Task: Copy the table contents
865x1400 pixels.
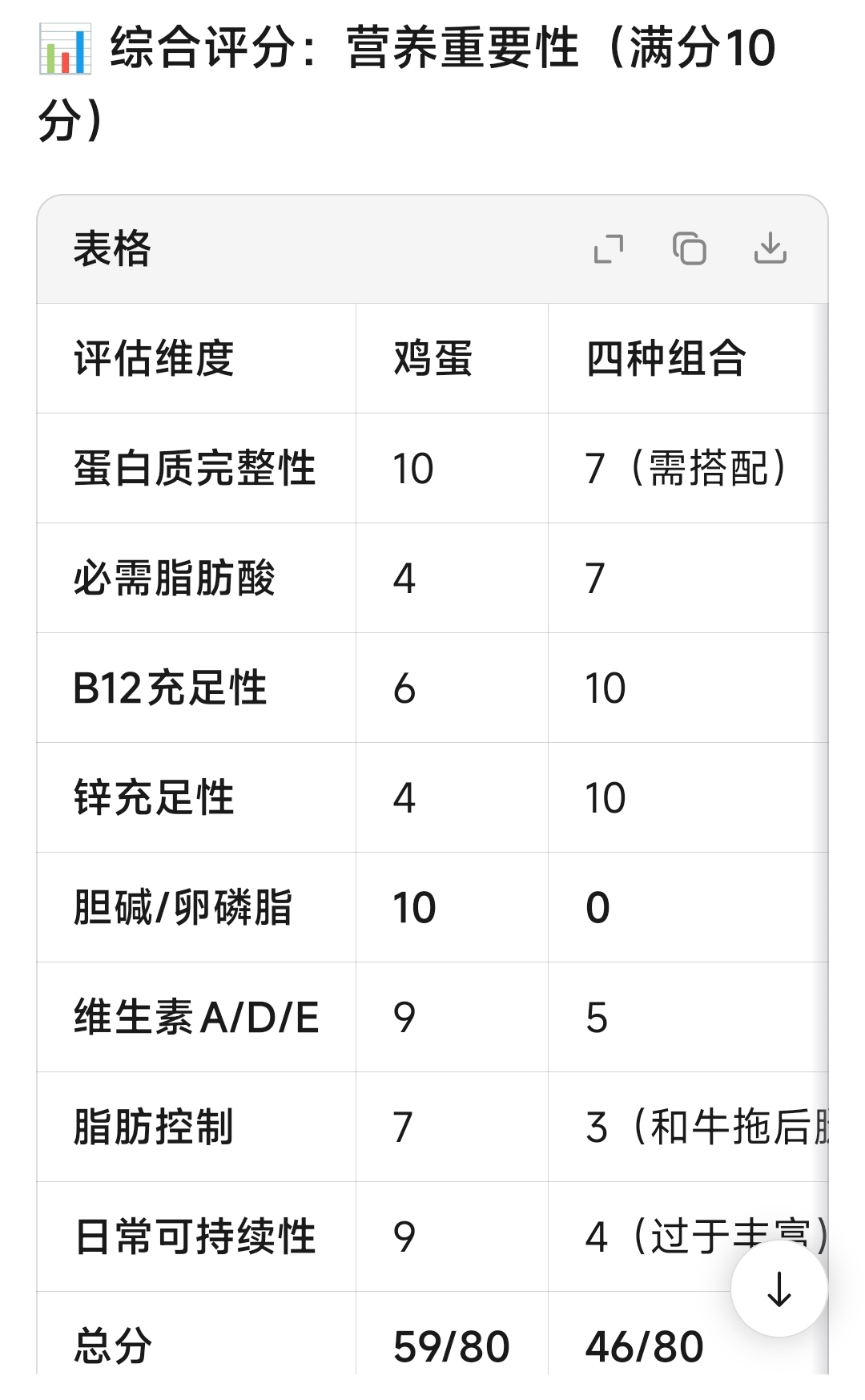Action: tap(690, 248)
